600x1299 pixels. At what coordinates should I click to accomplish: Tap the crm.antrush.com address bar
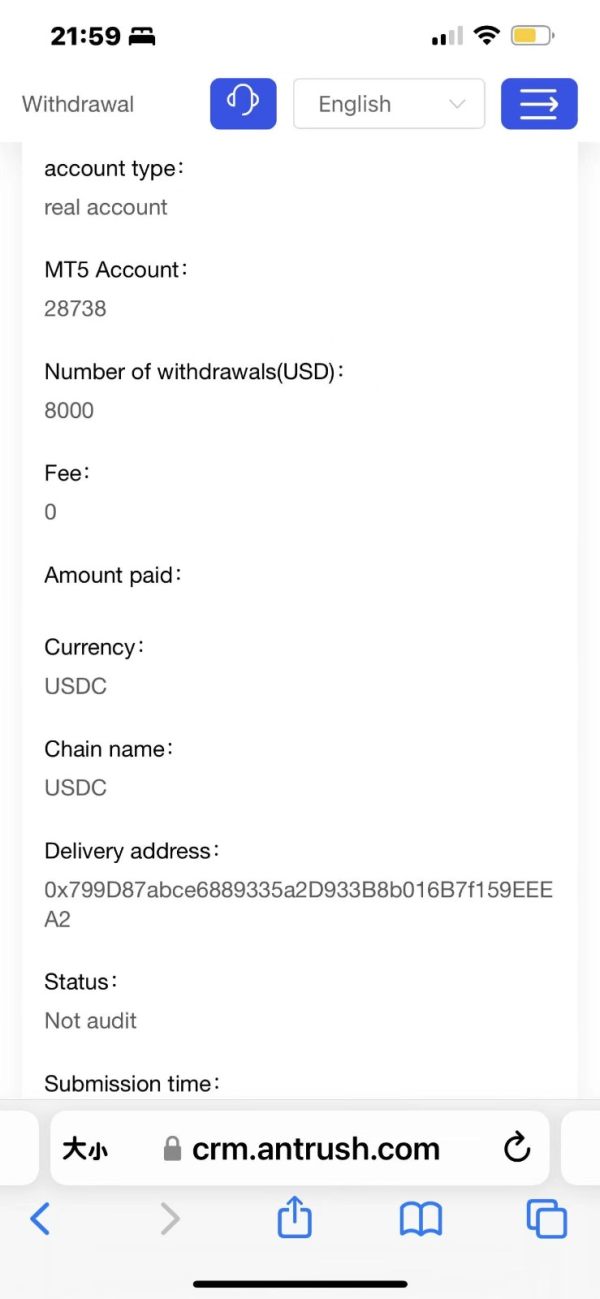(300, 1148)
